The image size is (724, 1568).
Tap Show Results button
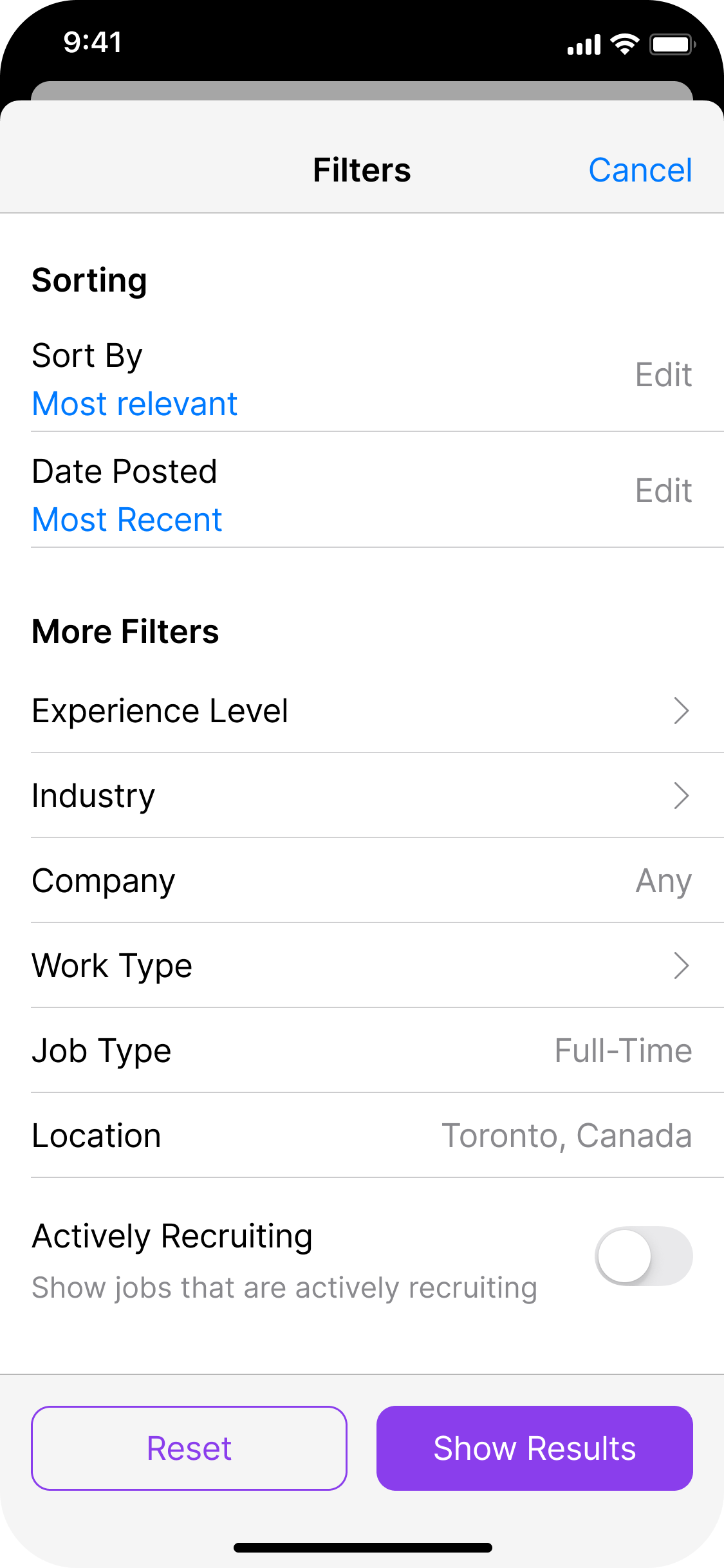(535, 1448)
